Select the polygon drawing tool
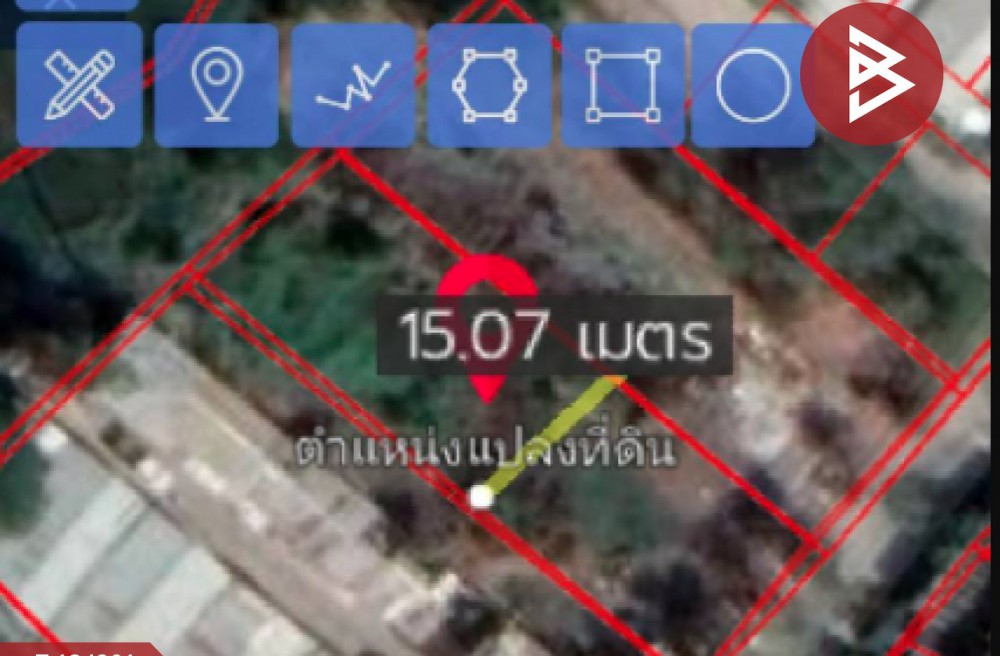 489,85
